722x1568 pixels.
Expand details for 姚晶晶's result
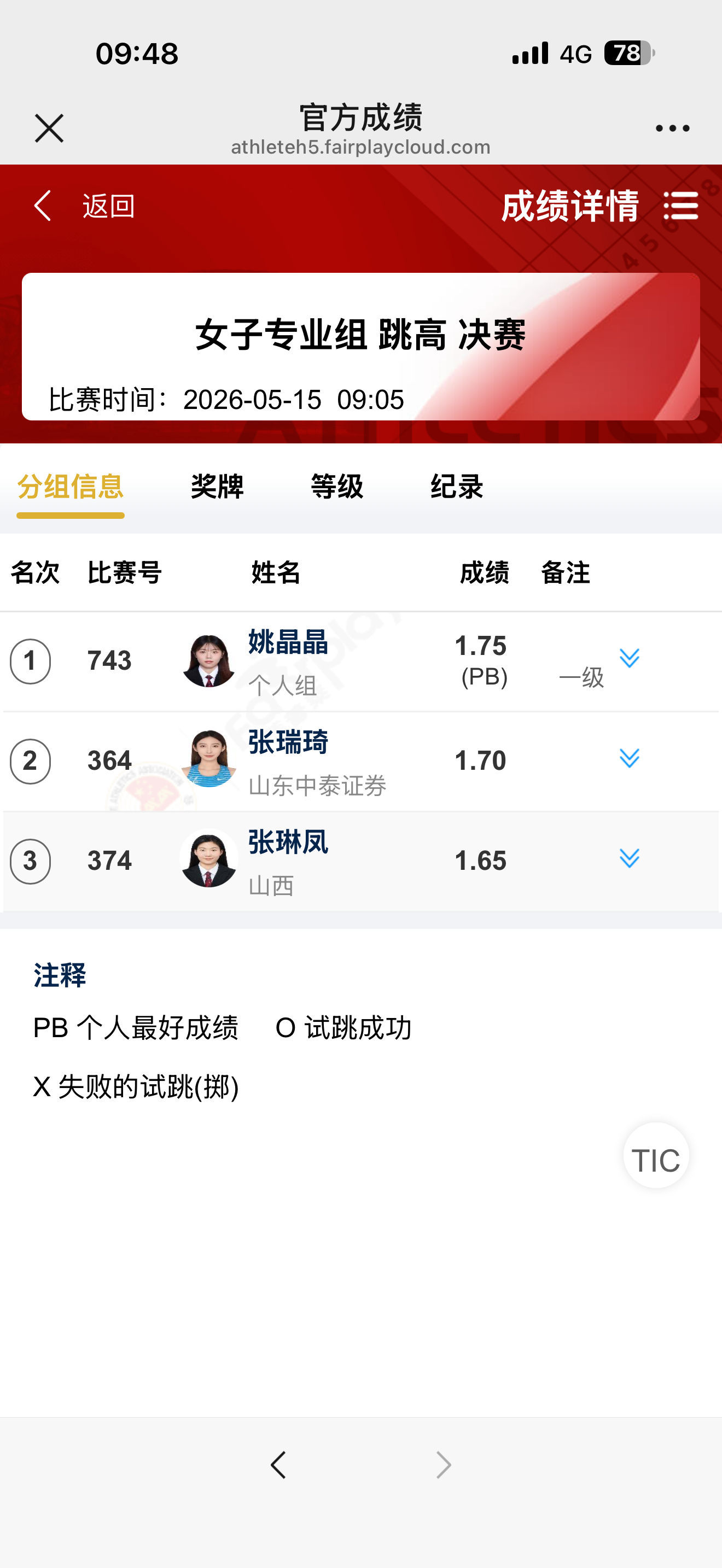tap(629, 658)
